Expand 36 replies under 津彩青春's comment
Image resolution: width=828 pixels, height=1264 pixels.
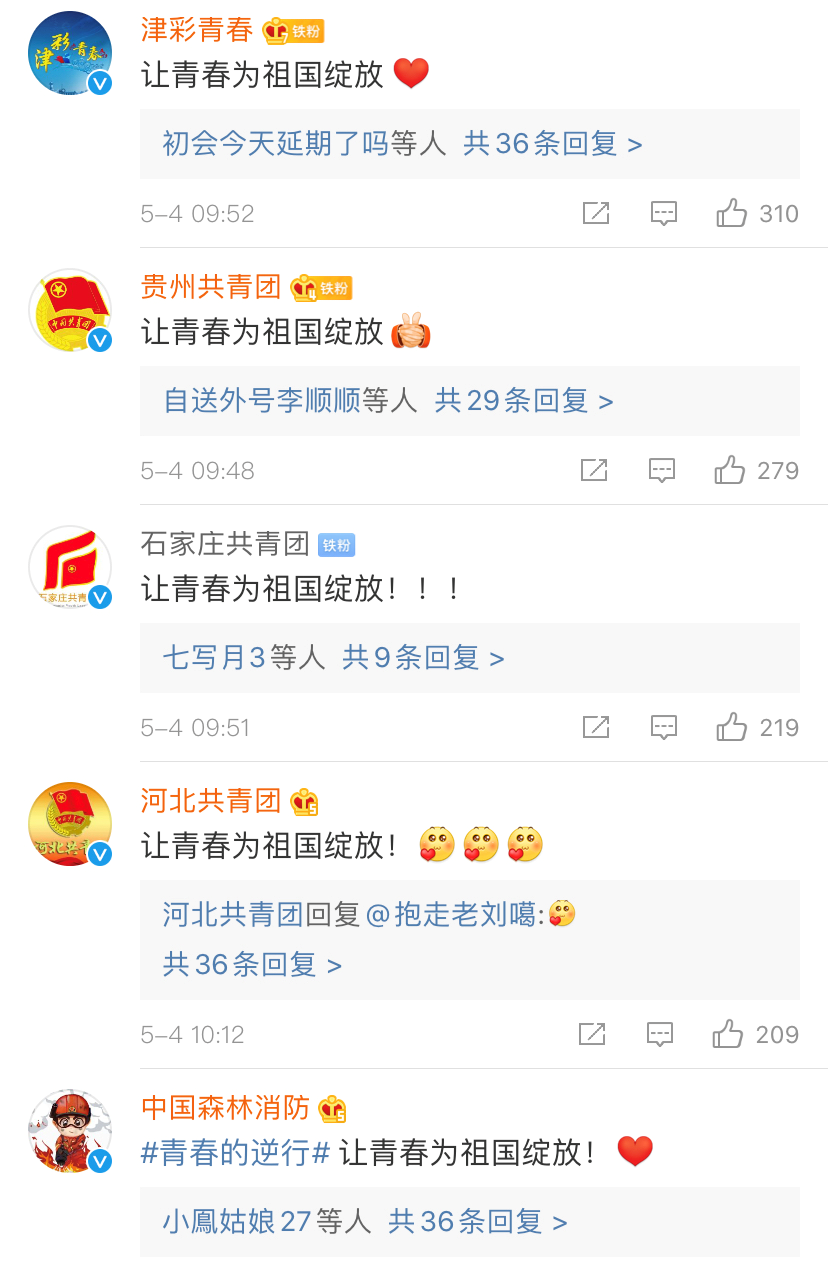click(x=552, y=144)
